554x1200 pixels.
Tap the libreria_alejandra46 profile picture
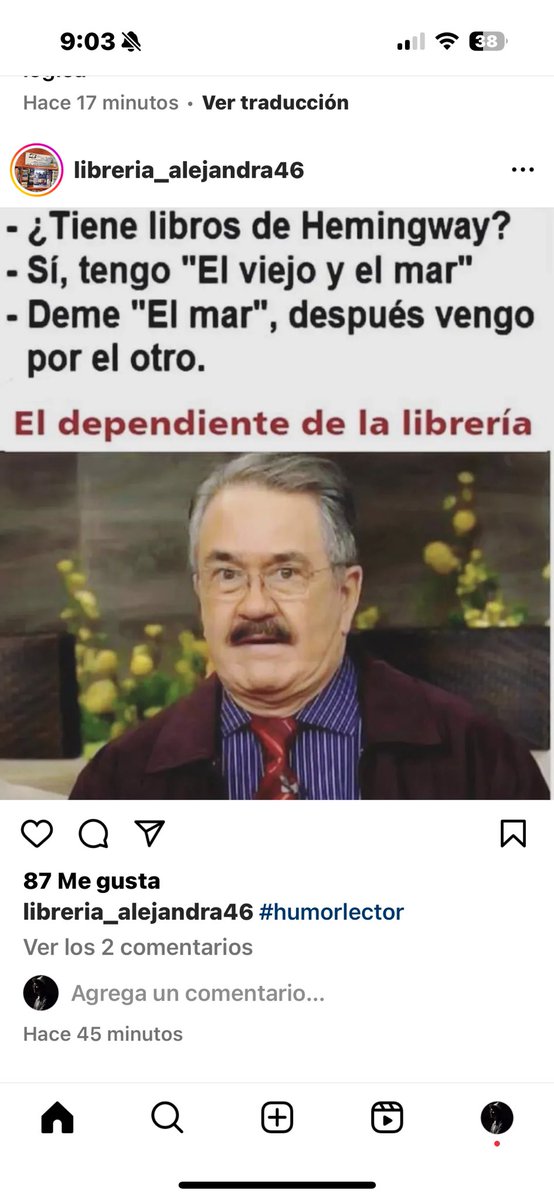(x=36, y=170)
